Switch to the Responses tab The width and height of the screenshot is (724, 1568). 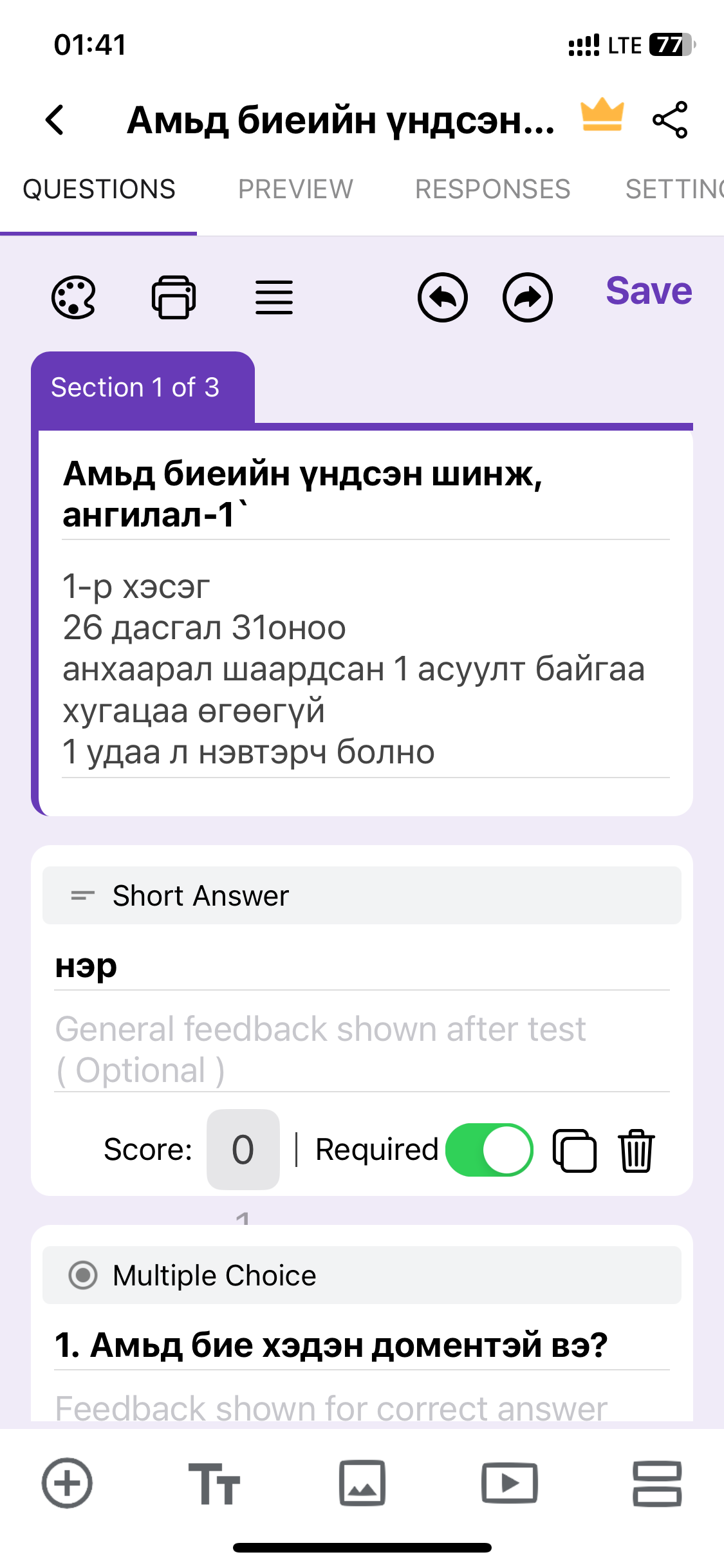tap(492, 189)
